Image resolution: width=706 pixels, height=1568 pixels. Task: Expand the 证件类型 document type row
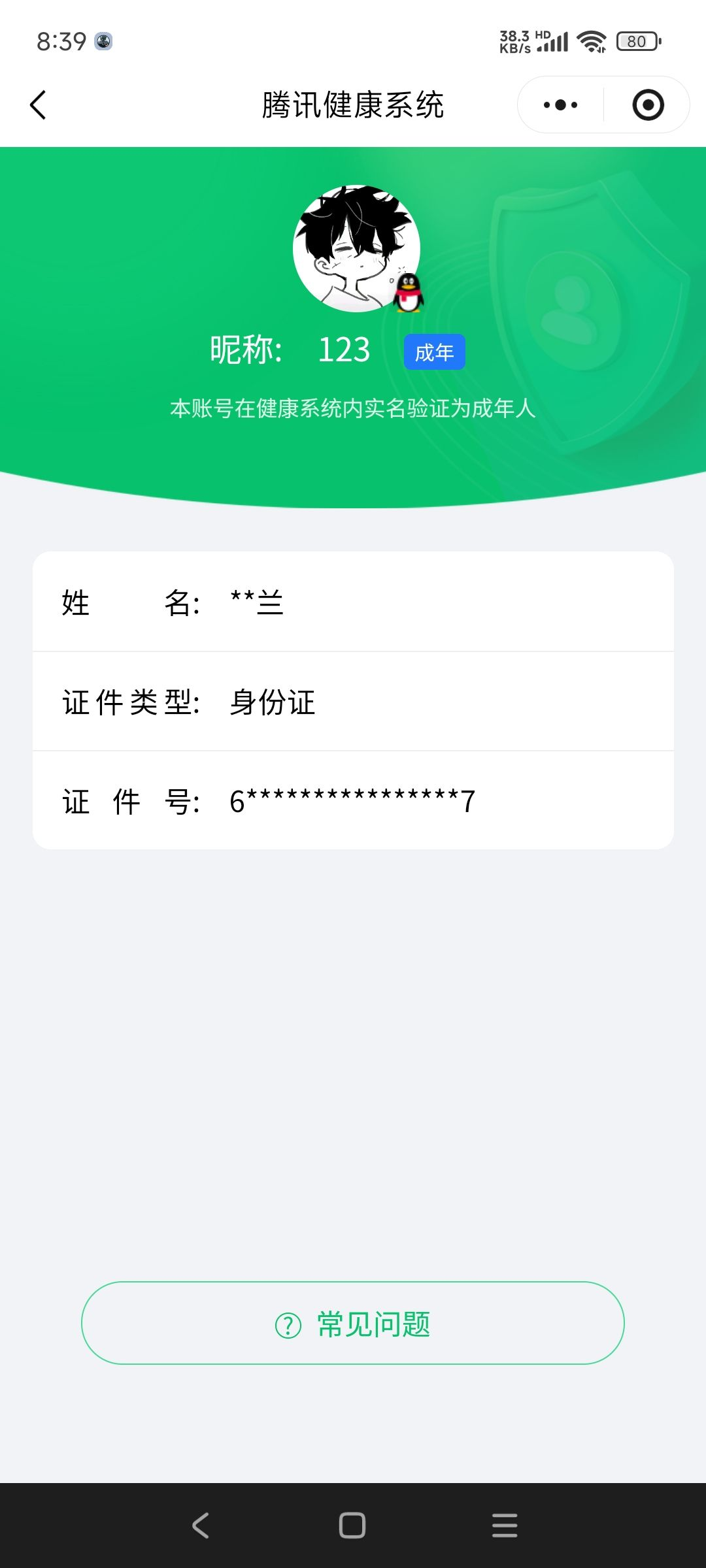[353, 702]
